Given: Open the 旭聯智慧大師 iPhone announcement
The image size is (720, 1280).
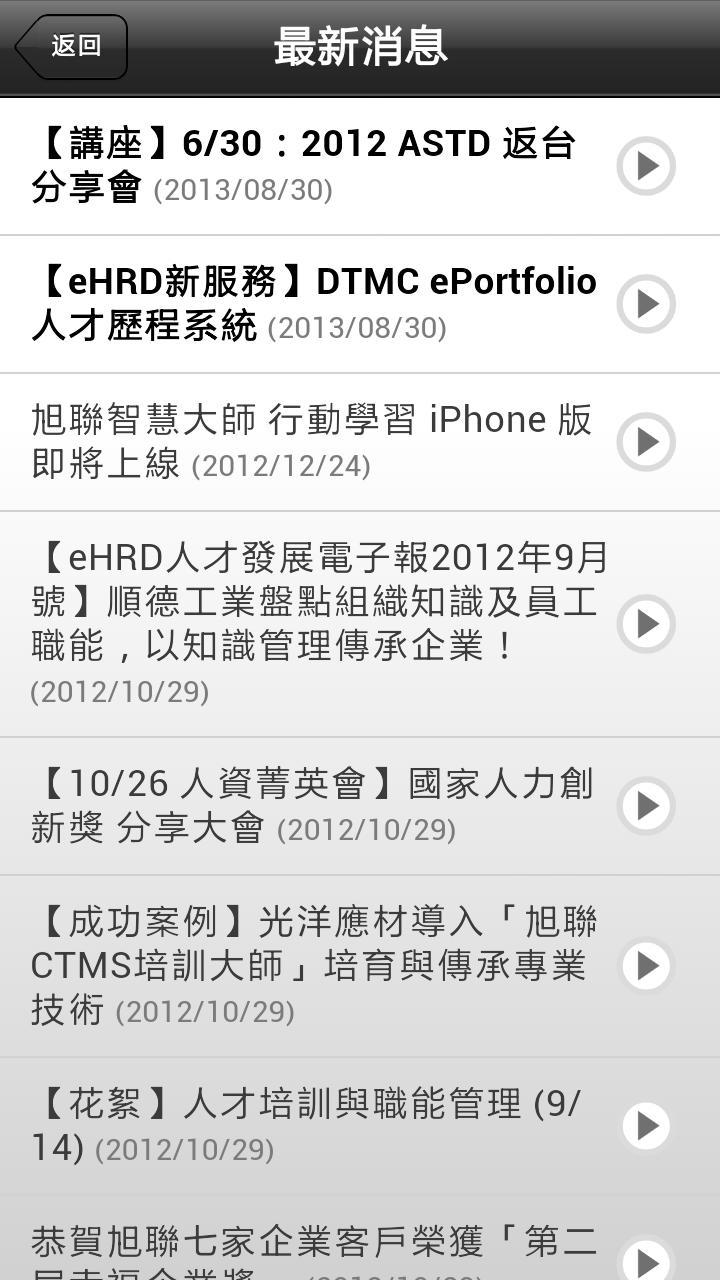Looking at the screenshot, I should pos(300,441).
